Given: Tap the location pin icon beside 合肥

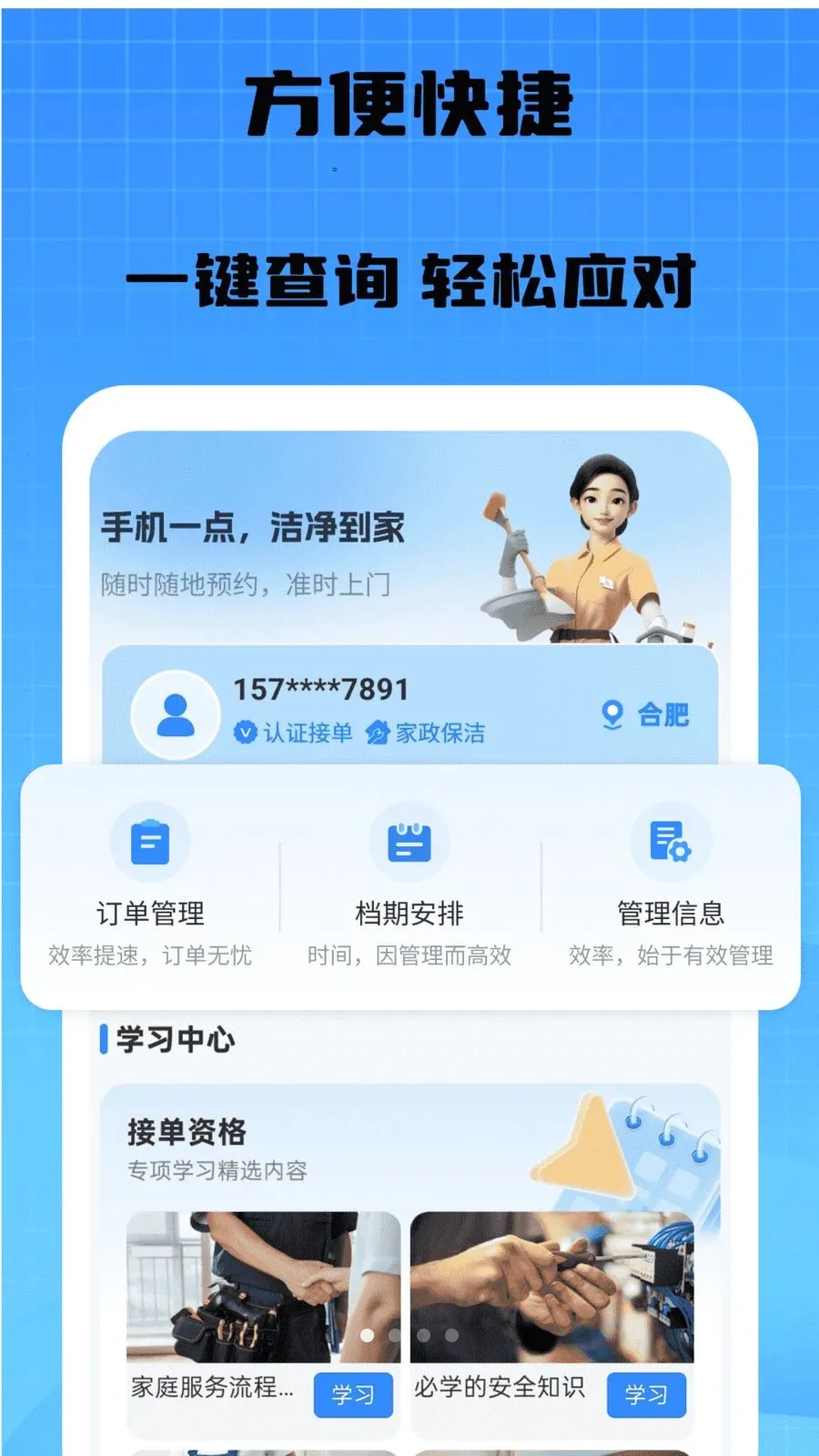Looking at the screenshot, I should click(x=612, y=715).
